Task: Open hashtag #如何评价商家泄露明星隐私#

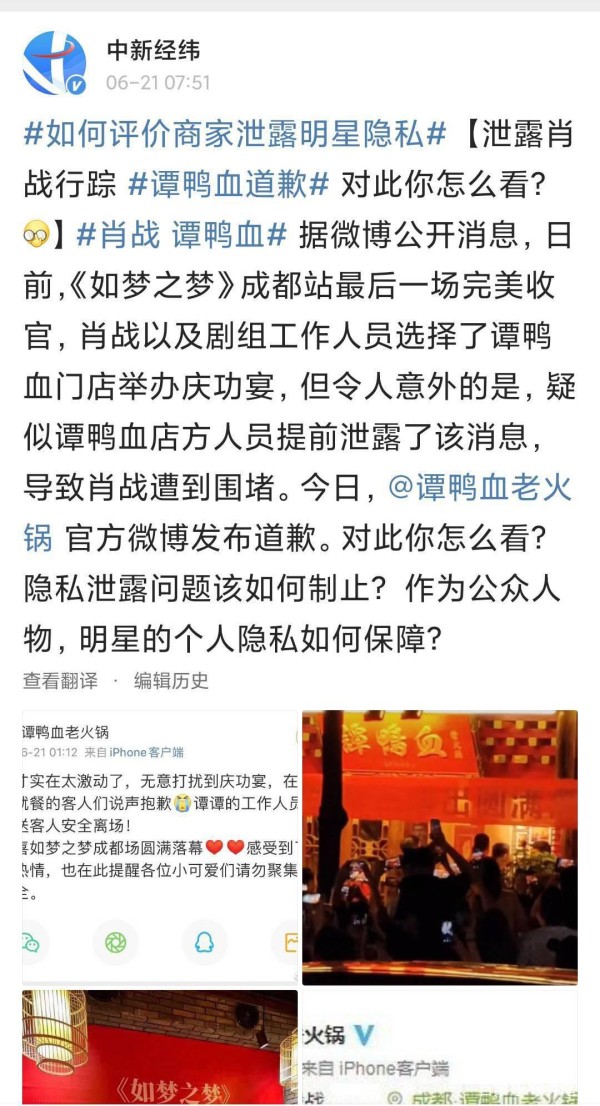Action: (234, 132)
